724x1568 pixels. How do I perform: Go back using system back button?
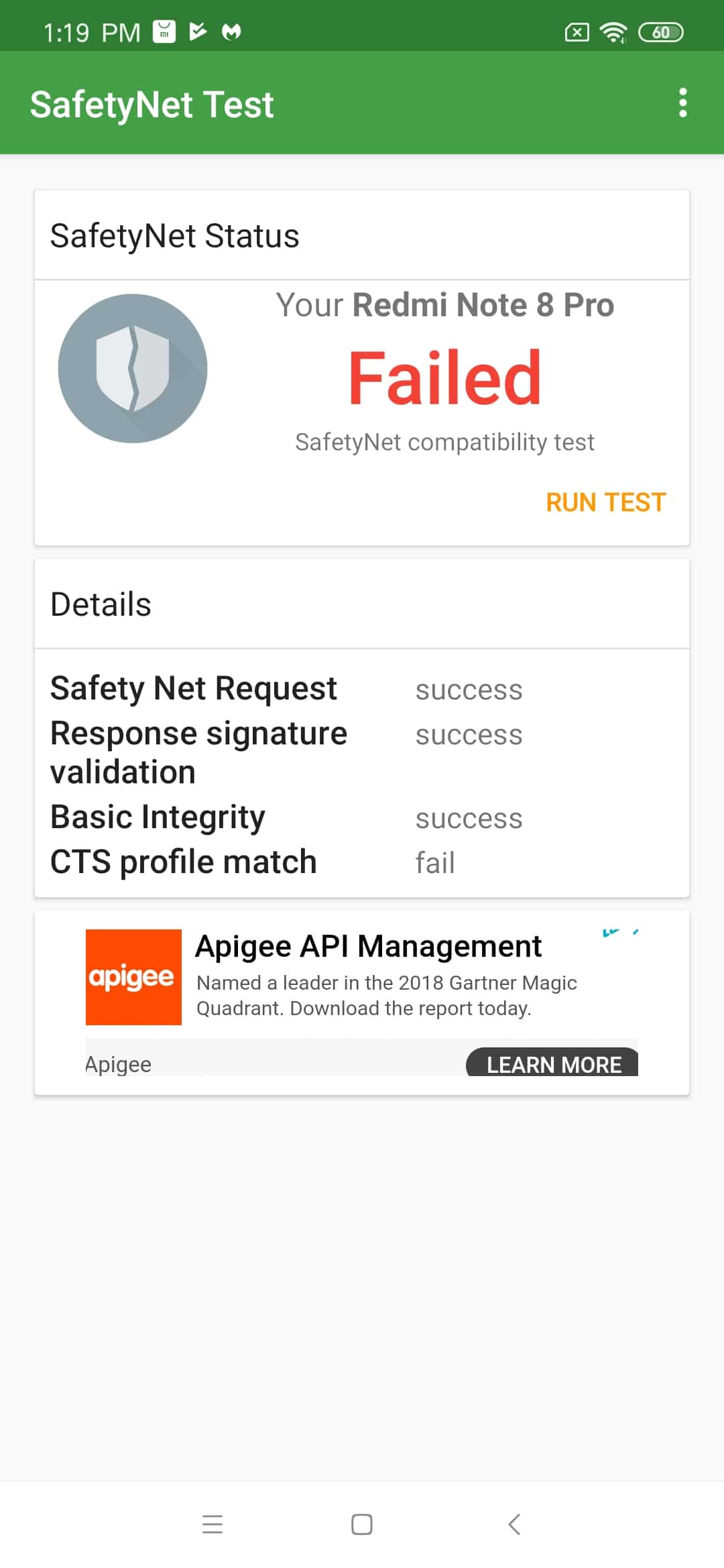(x=514, y=1524)
